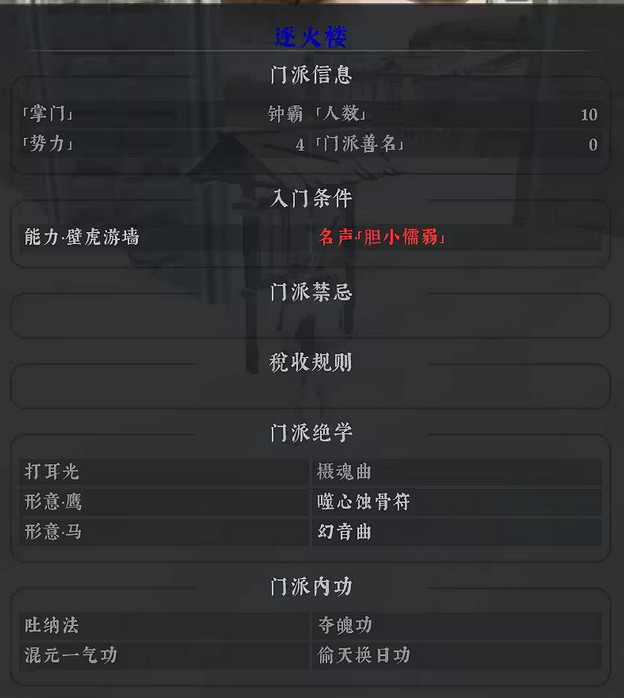View the 混元一气功 inner skill

71,655
